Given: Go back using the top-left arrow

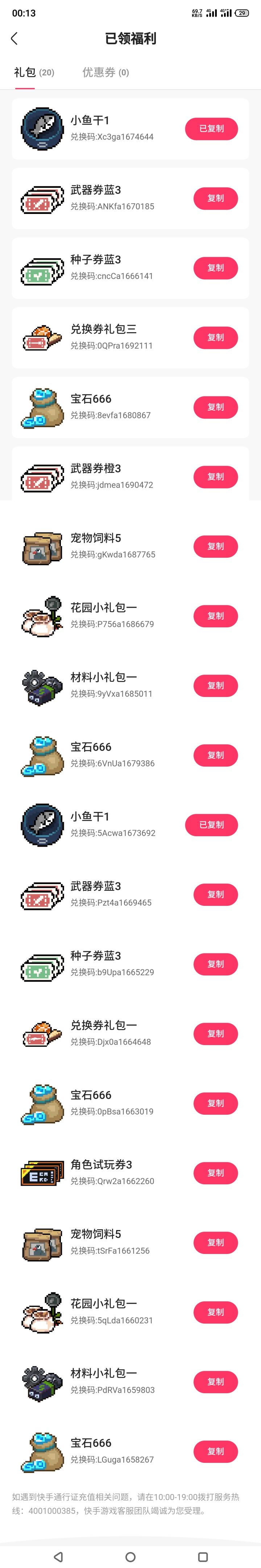Looking at the screenshot, I should pyautogui.click(x=14, y=38).
